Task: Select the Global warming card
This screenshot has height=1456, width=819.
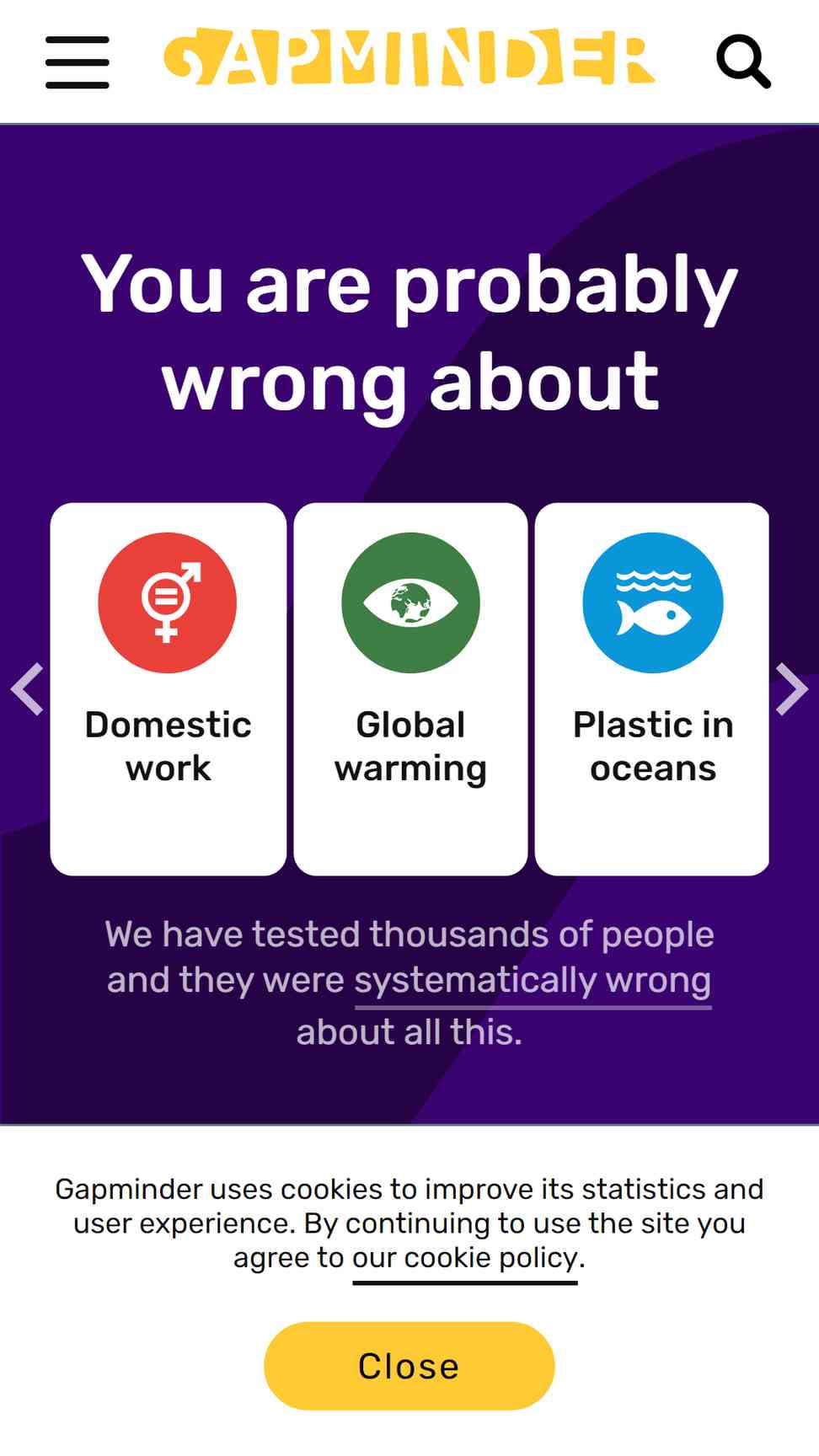Action: (410, 688)
